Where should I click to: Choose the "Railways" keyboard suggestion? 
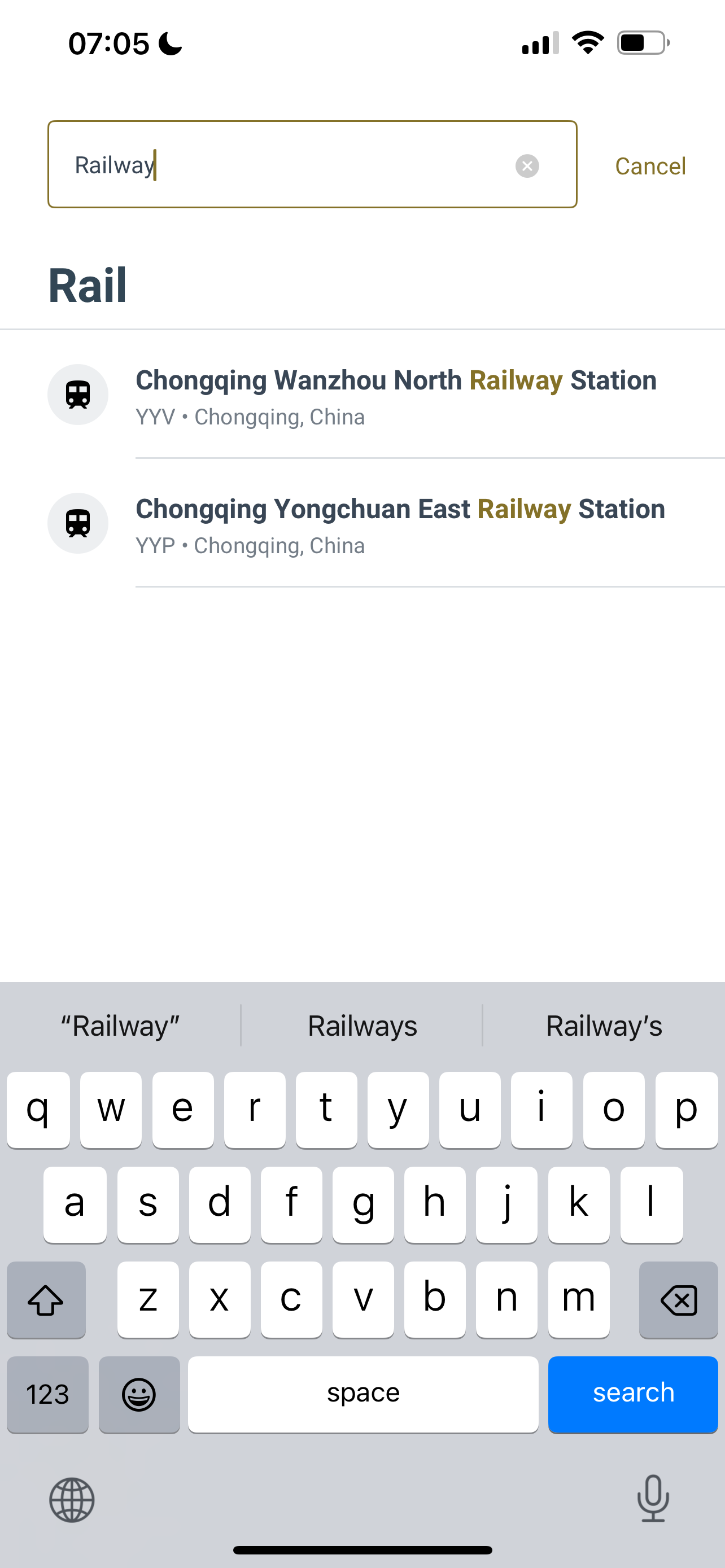(362, 1026)
